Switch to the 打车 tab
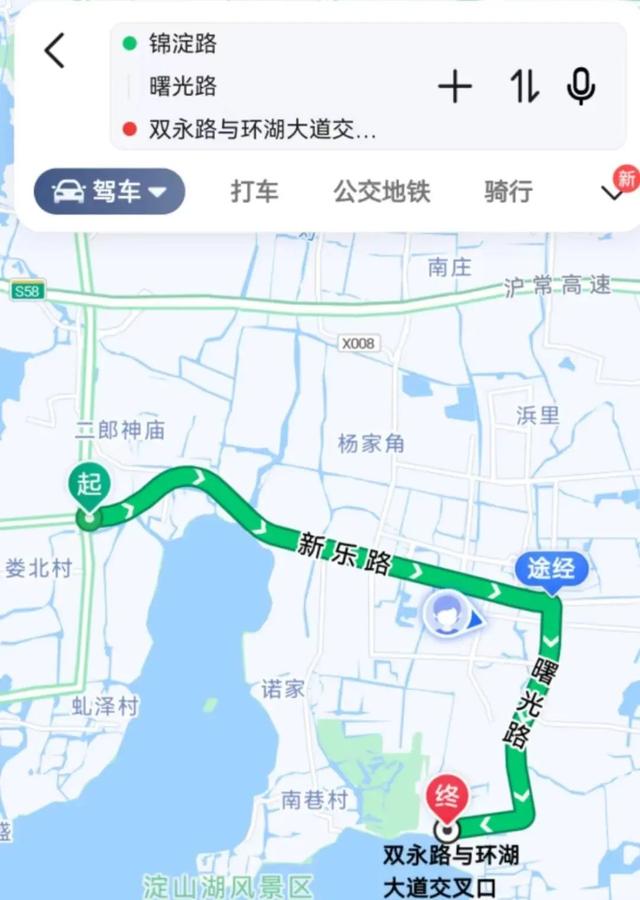640x900 pixels. 254,191
